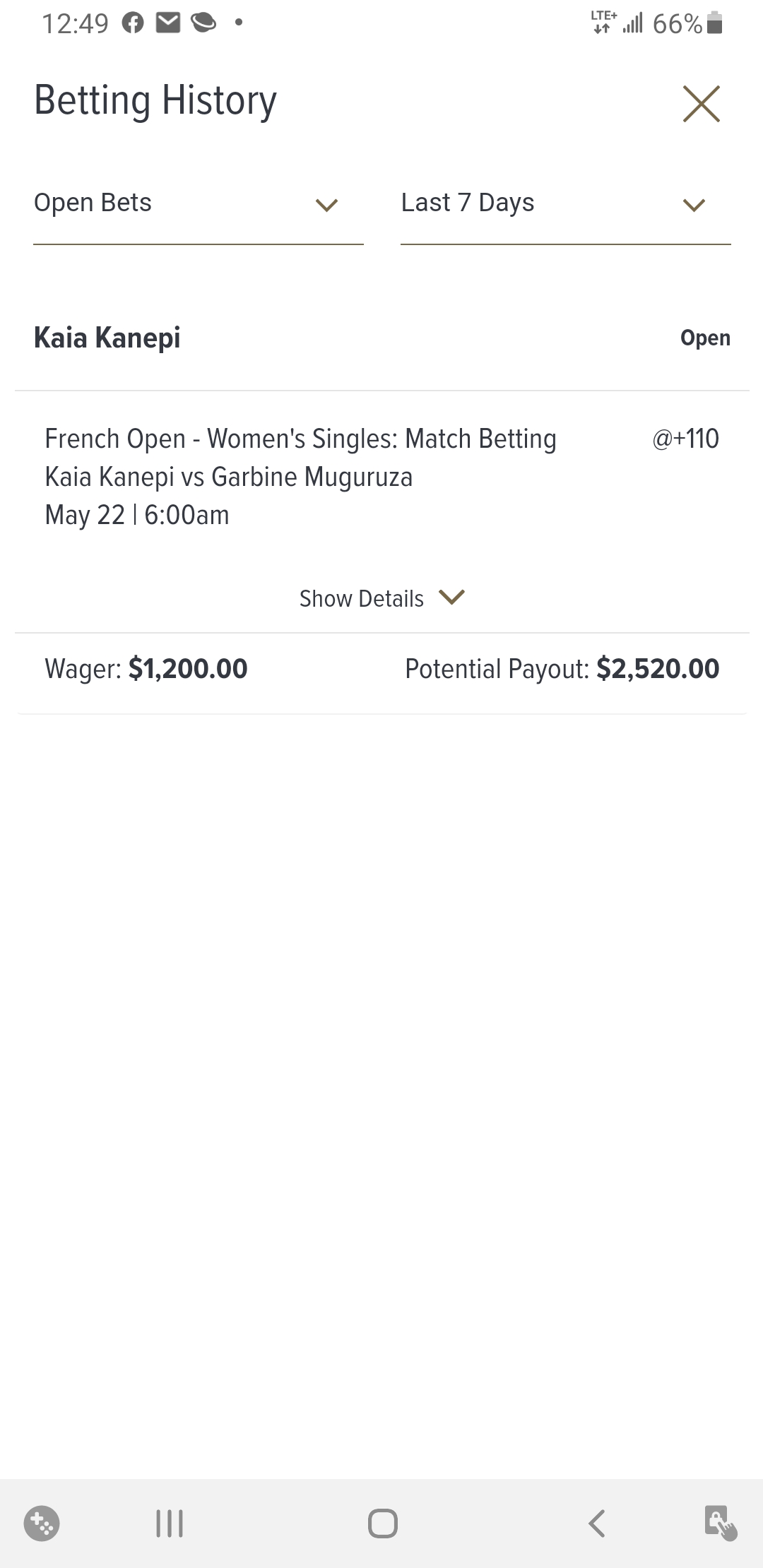Go to the home screen
763x1568 pixels.
point(382,1524)
